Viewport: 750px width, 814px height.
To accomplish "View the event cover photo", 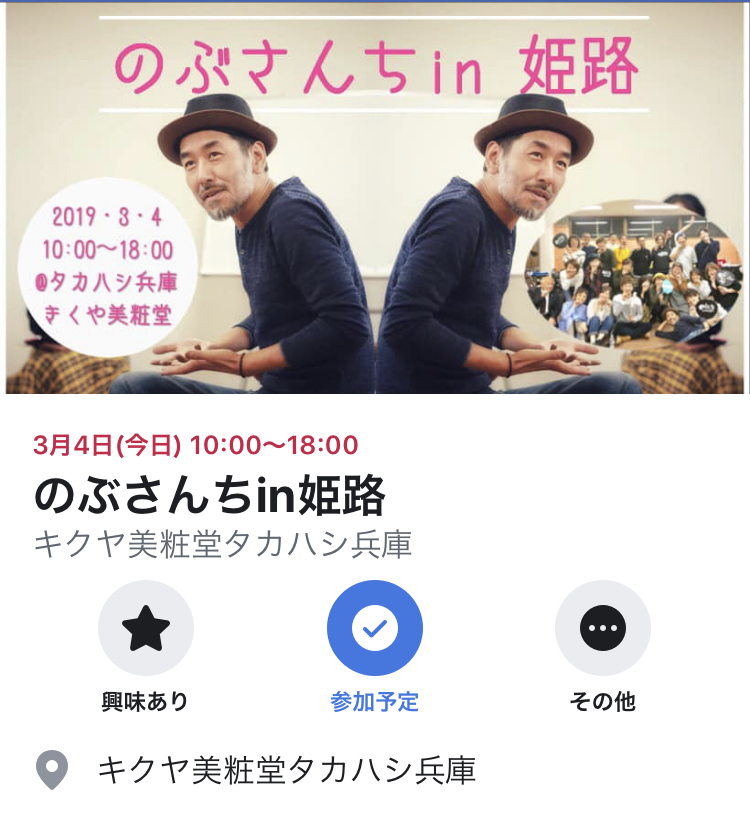I will click(x=375, y=200).
